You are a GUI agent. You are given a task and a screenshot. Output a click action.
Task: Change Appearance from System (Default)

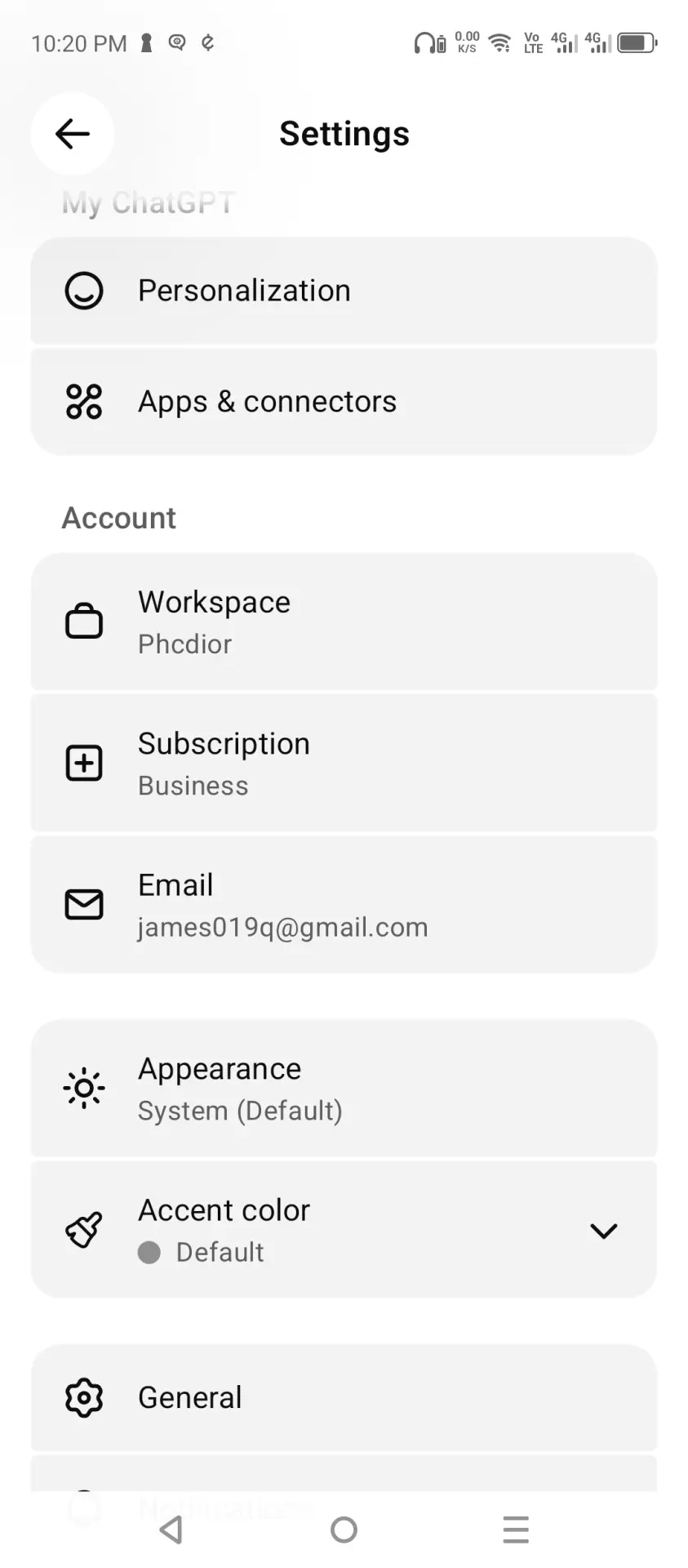tap(344, 1089)
